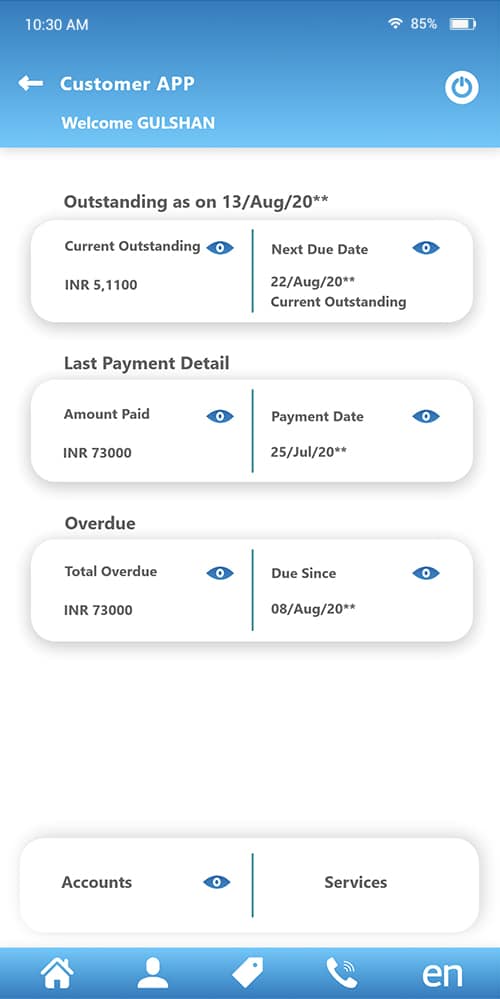Toggle visibility of Amount Paid
The width and height of the screenshot is (500, 999).
point(220,416)
